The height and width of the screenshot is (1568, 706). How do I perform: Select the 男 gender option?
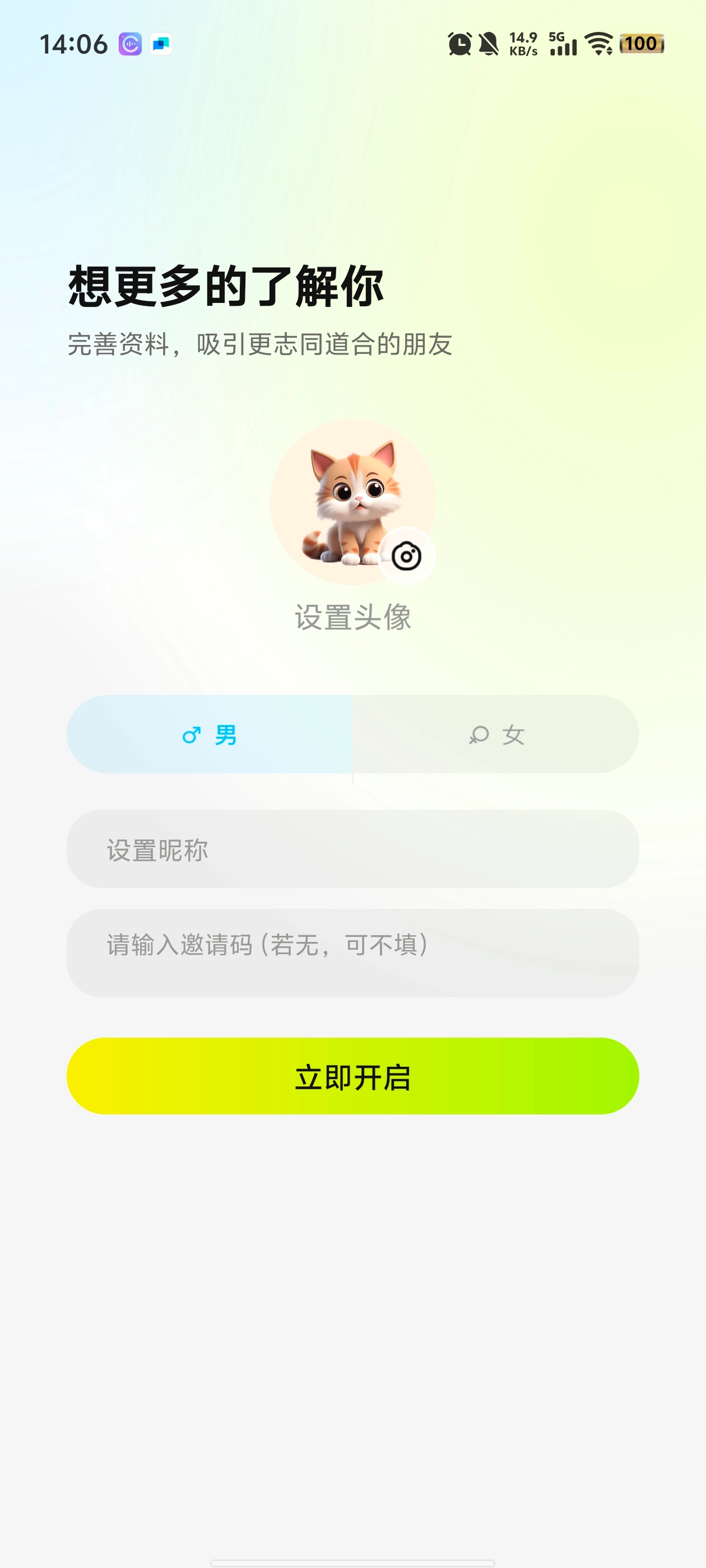210,735
